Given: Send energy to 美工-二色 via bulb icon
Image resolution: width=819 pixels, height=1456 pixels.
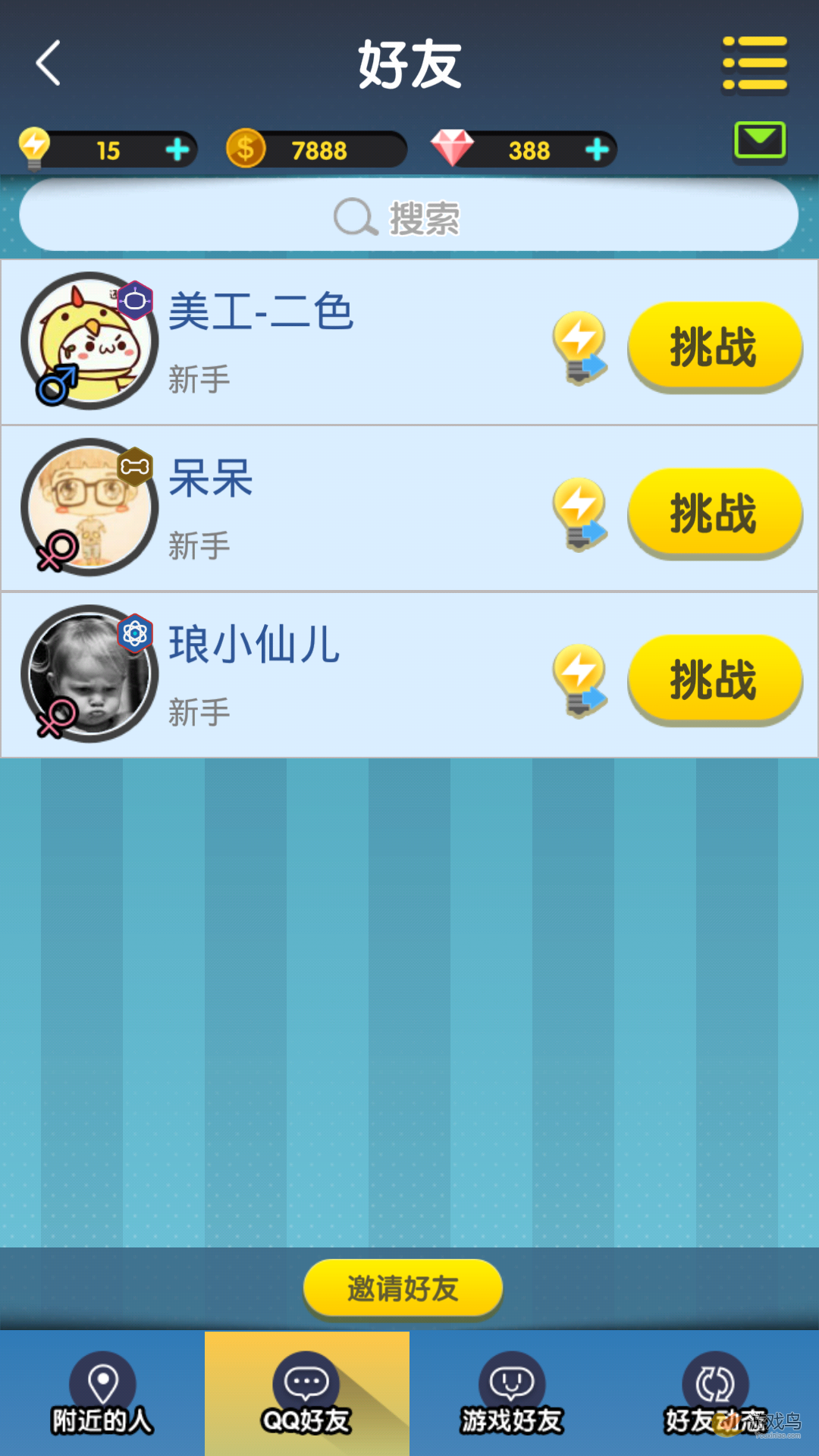Looking at the screenshot, I should pos(579,348).
